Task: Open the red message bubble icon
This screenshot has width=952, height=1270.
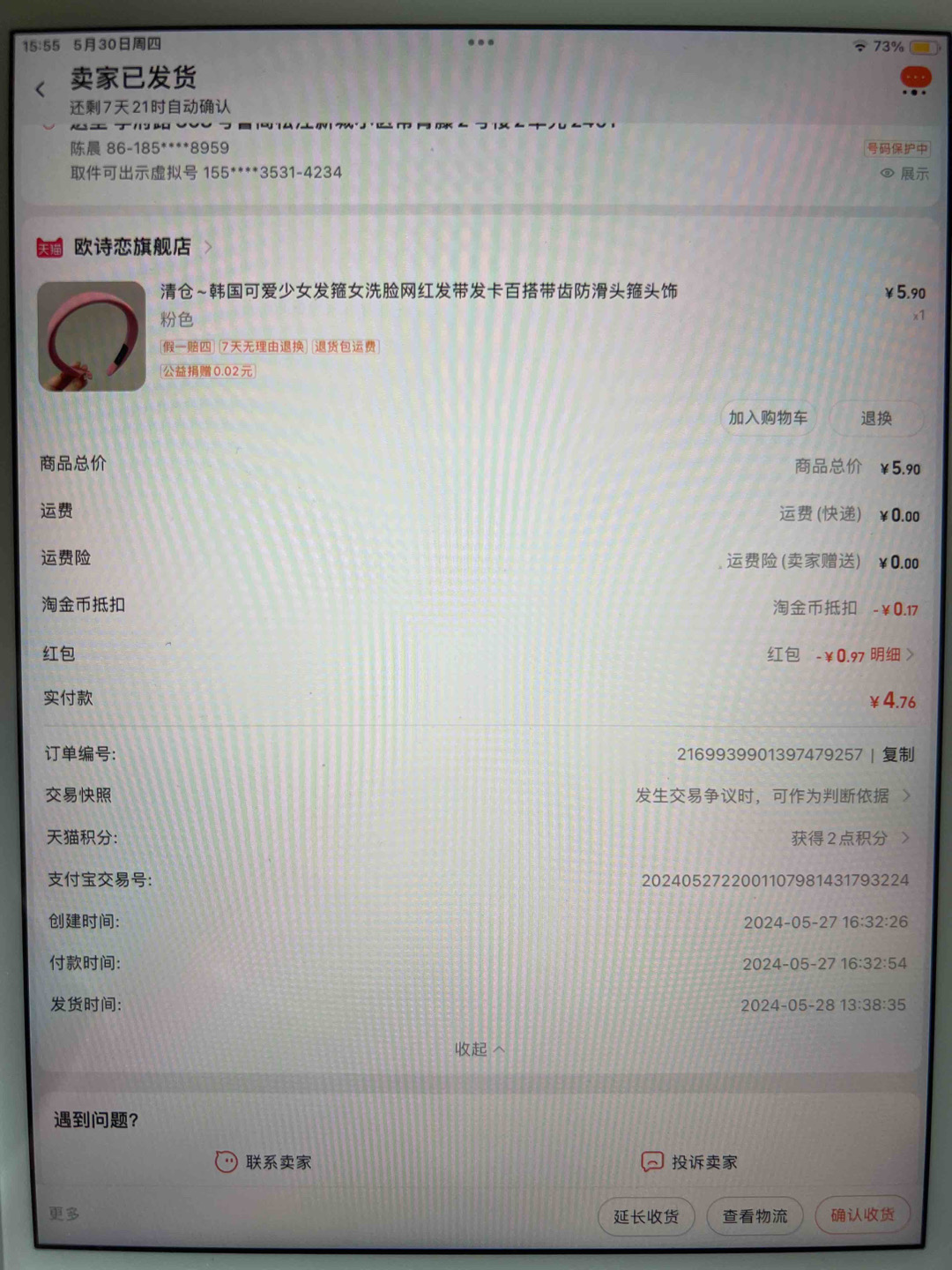Action: coord(915,81)
